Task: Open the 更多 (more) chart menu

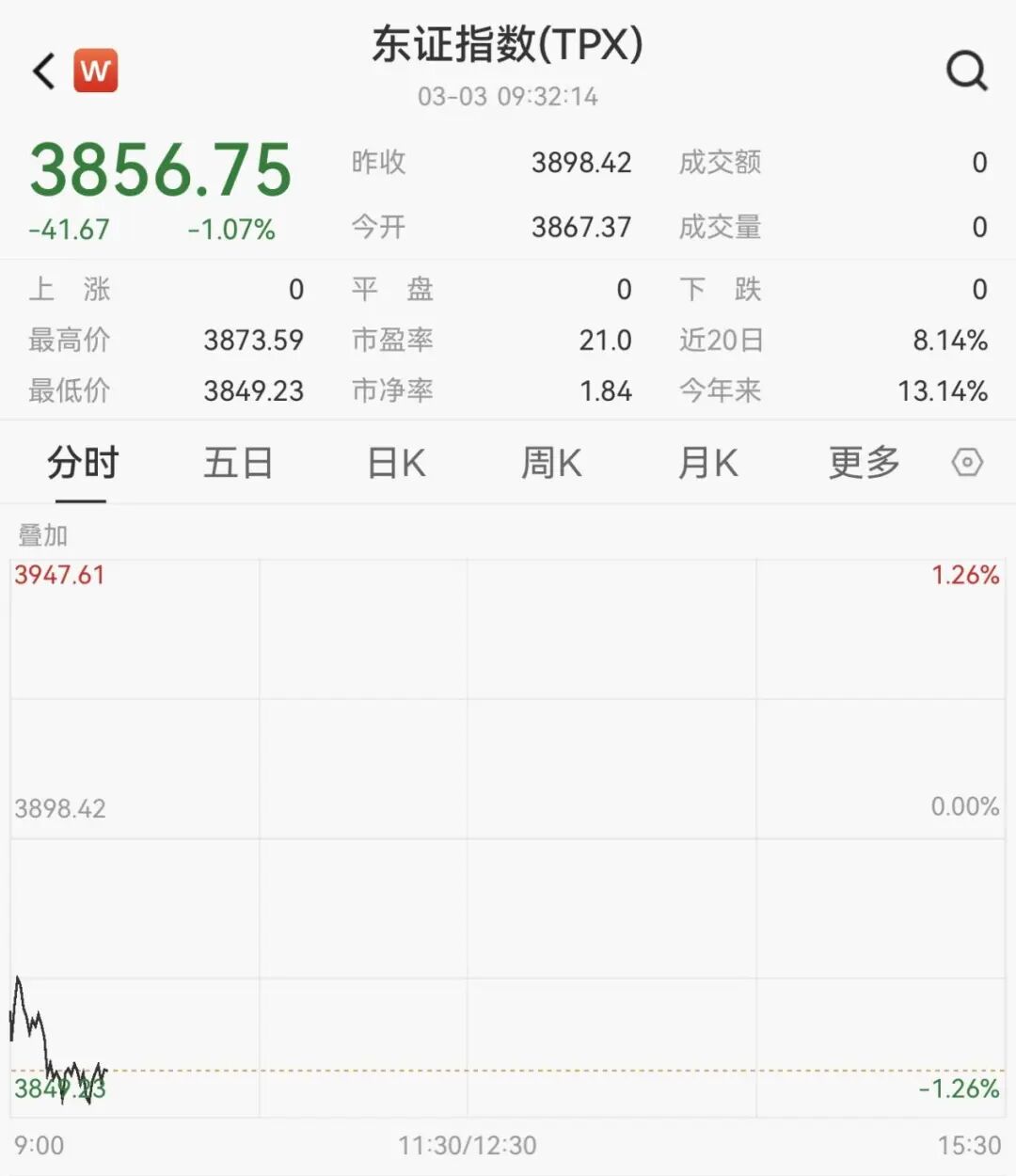Action: (863, 462)
